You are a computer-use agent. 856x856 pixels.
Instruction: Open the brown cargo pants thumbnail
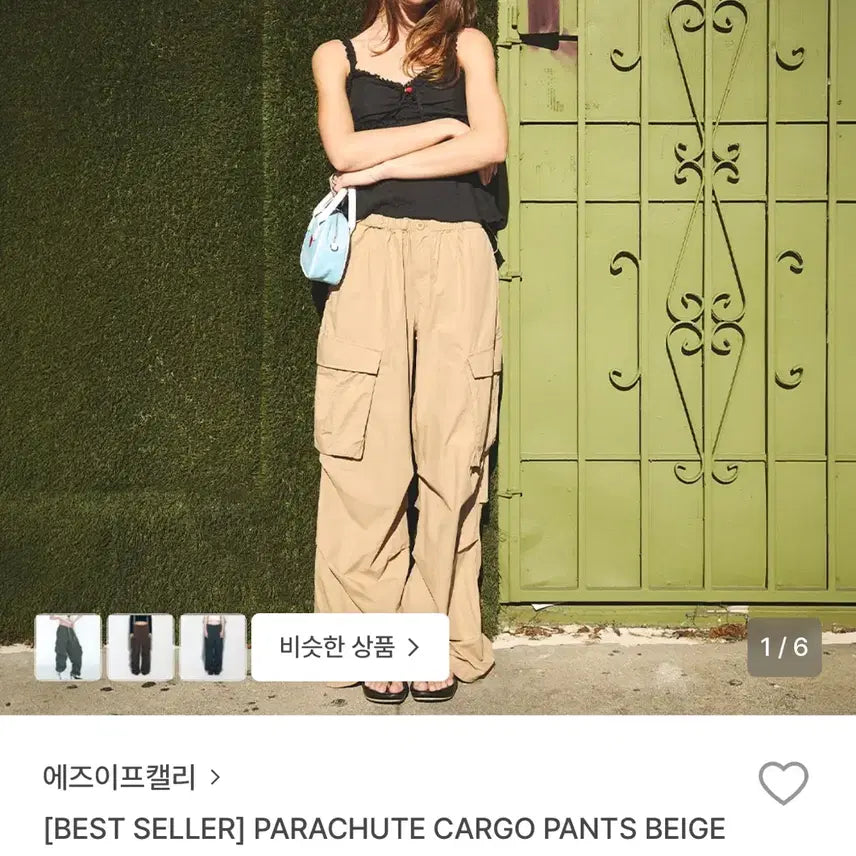tap(140, 647)
